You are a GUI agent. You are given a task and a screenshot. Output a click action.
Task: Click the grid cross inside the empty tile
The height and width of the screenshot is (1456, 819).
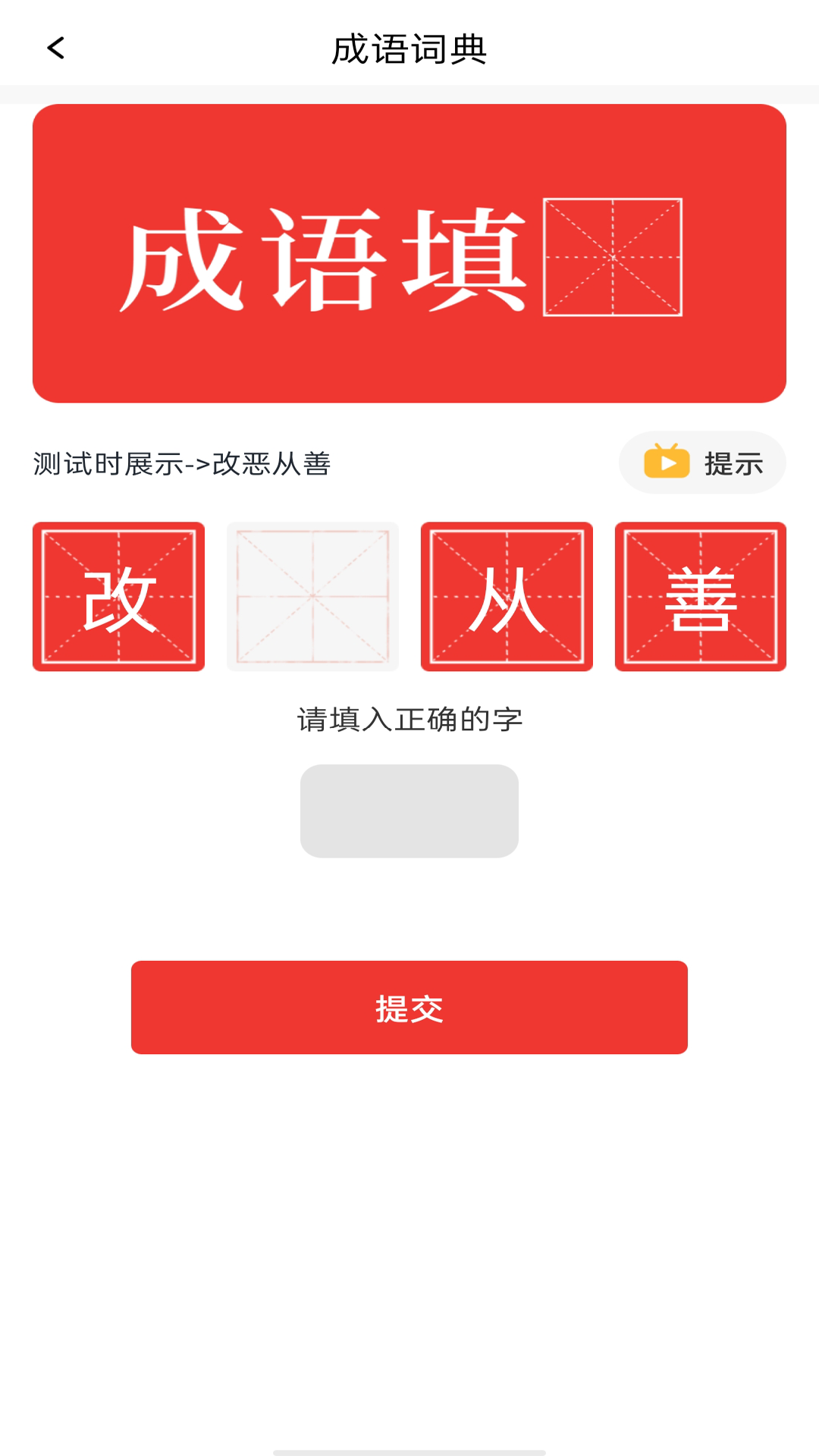312,596
